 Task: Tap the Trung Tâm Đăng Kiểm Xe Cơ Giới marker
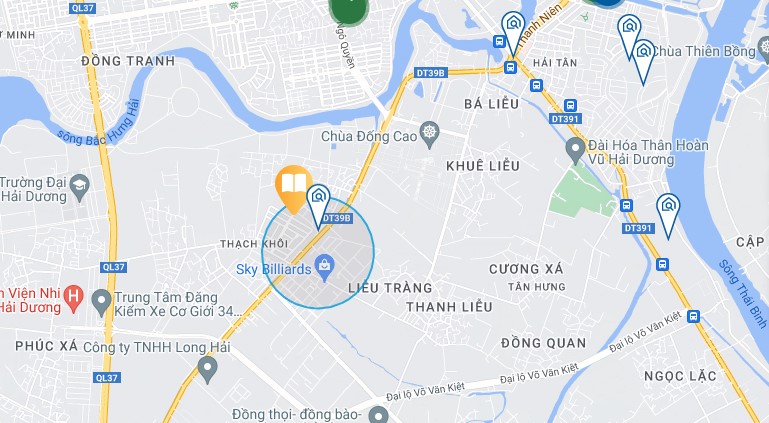[x=101, y=300]
